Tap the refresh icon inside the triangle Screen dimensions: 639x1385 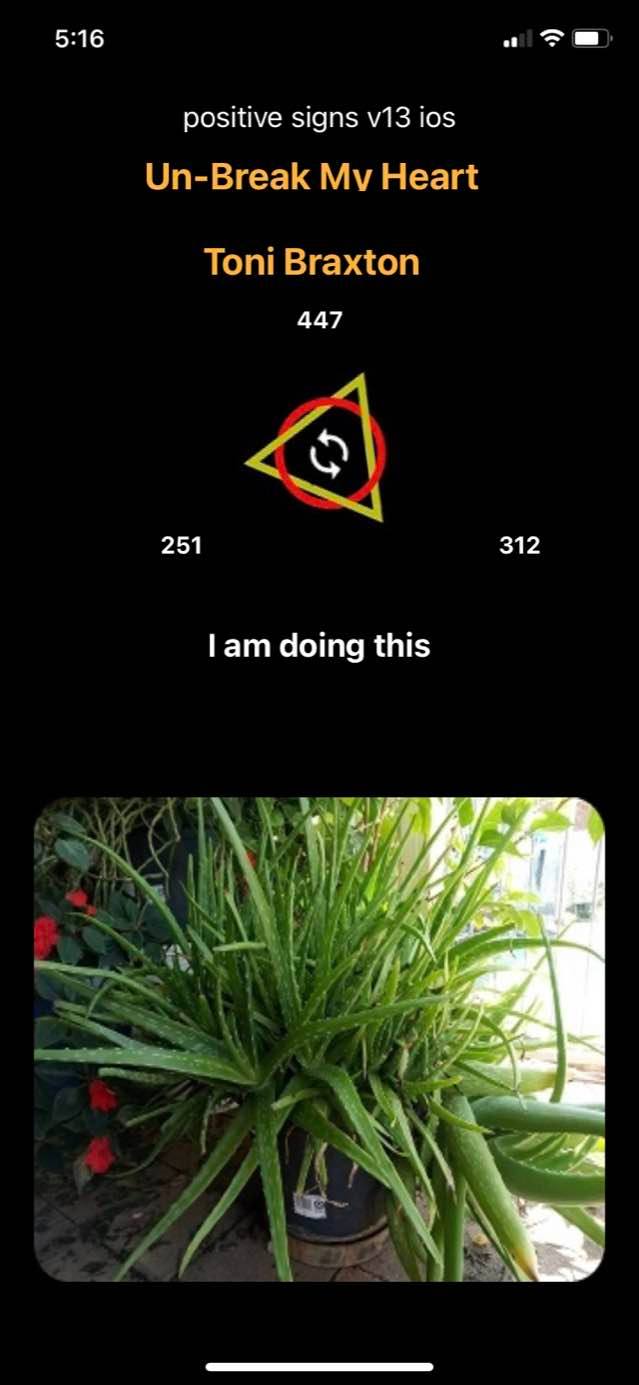329,454
